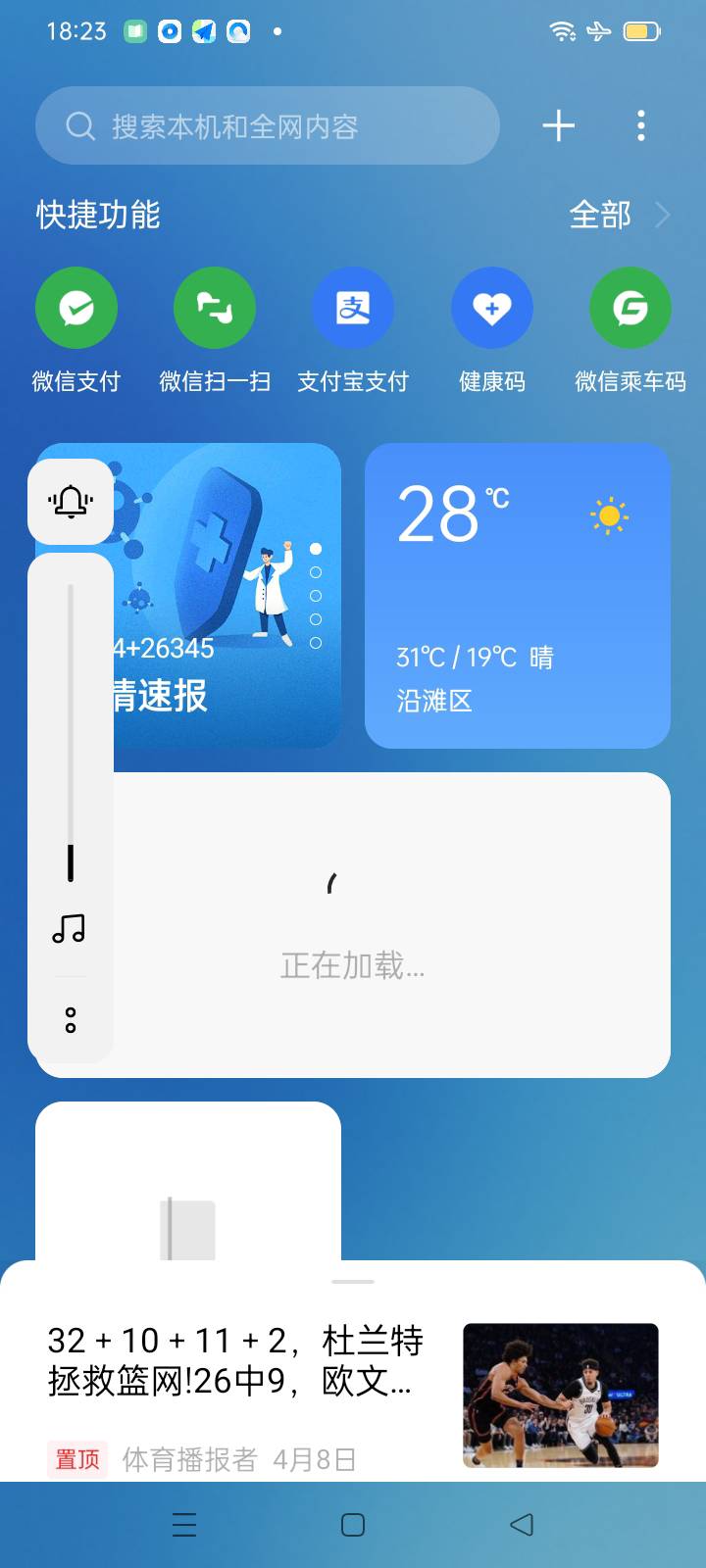Image resolution: width=706 pixels, height=1568 pixels.
Task: Open the 微信扫一扫 shortcut
Action: click(215, 309)
